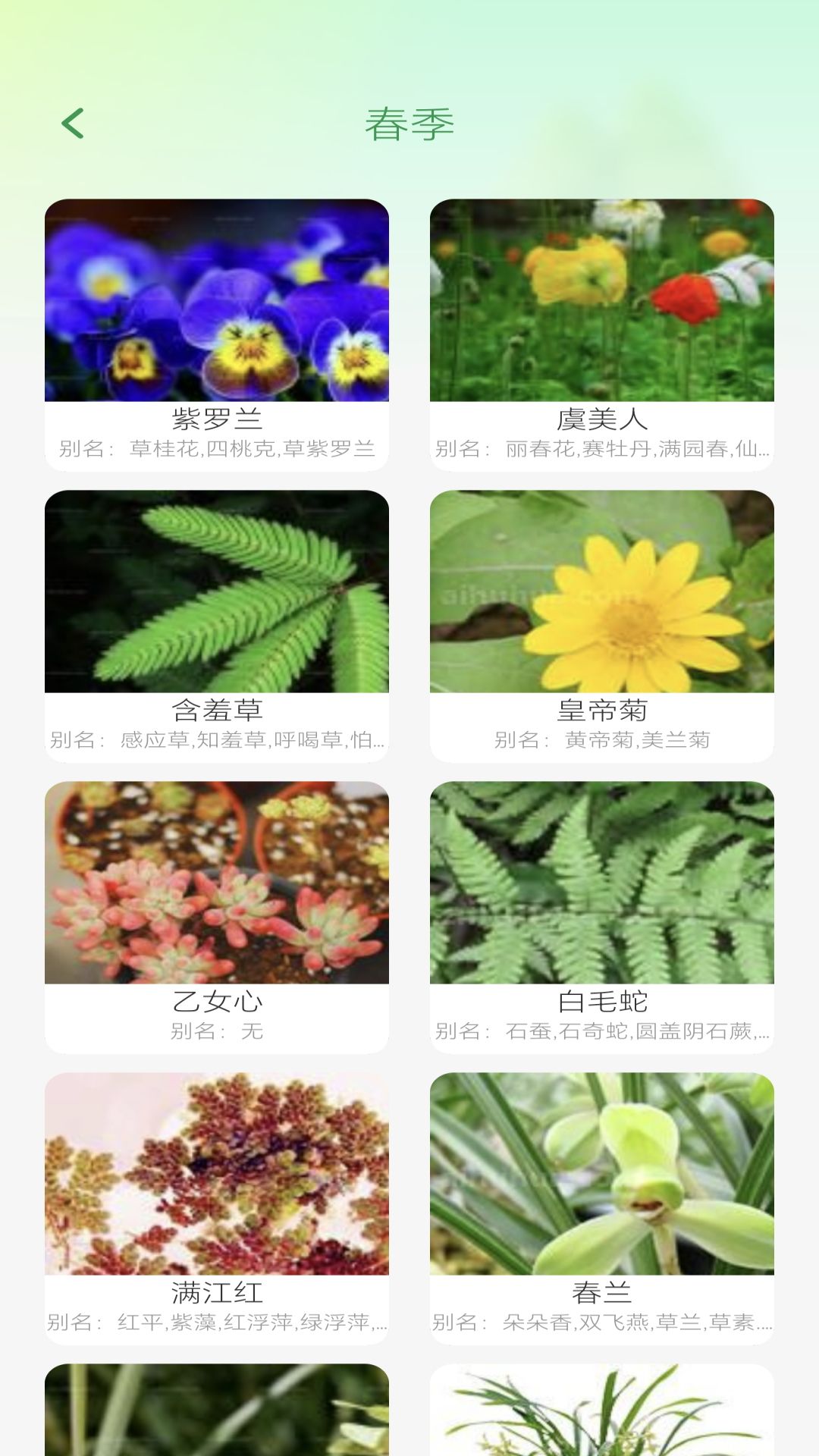This screenshot has height=1456, width=819.
Task: View the 白毛蛇 fern card
Action: 602,916
